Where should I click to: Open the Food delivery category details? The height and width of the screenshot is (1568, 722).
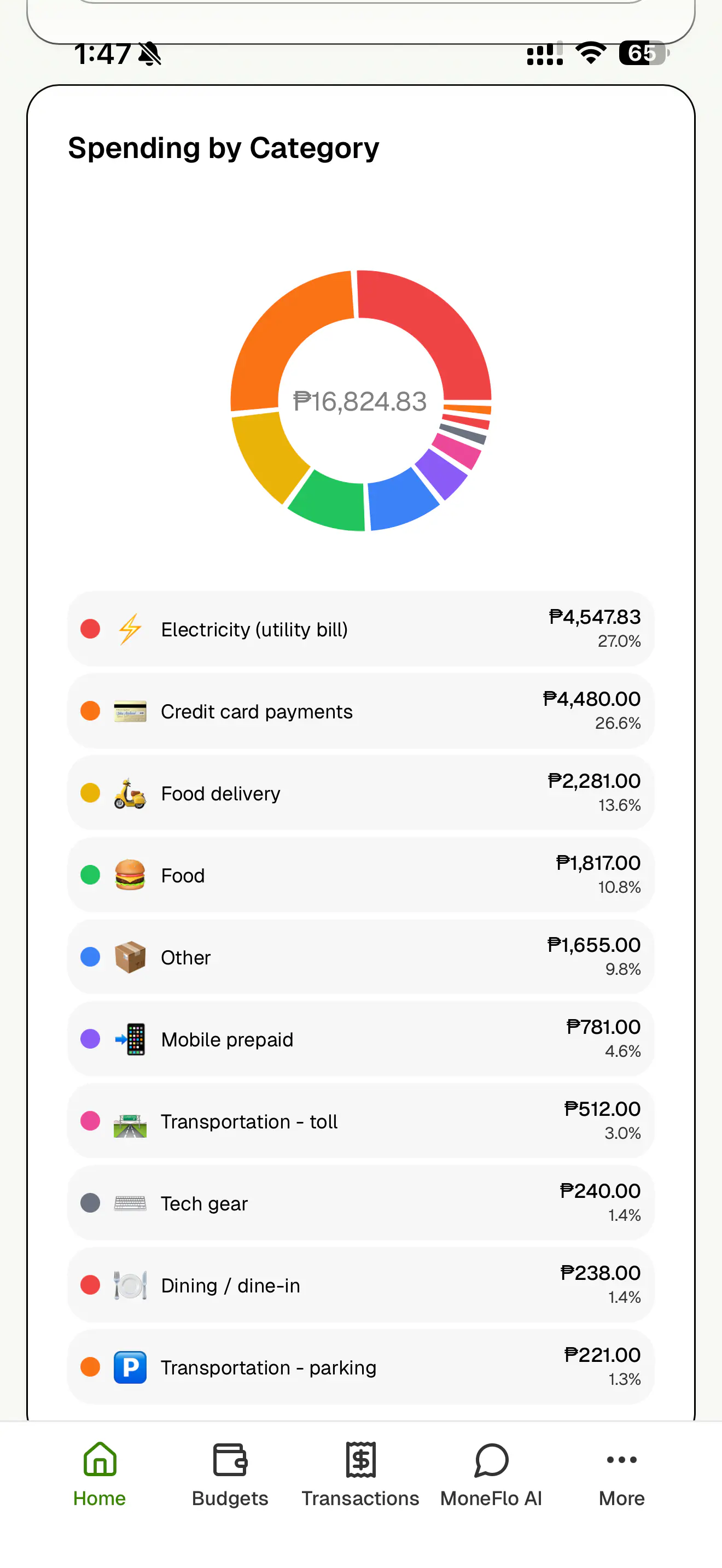(360, 793)
